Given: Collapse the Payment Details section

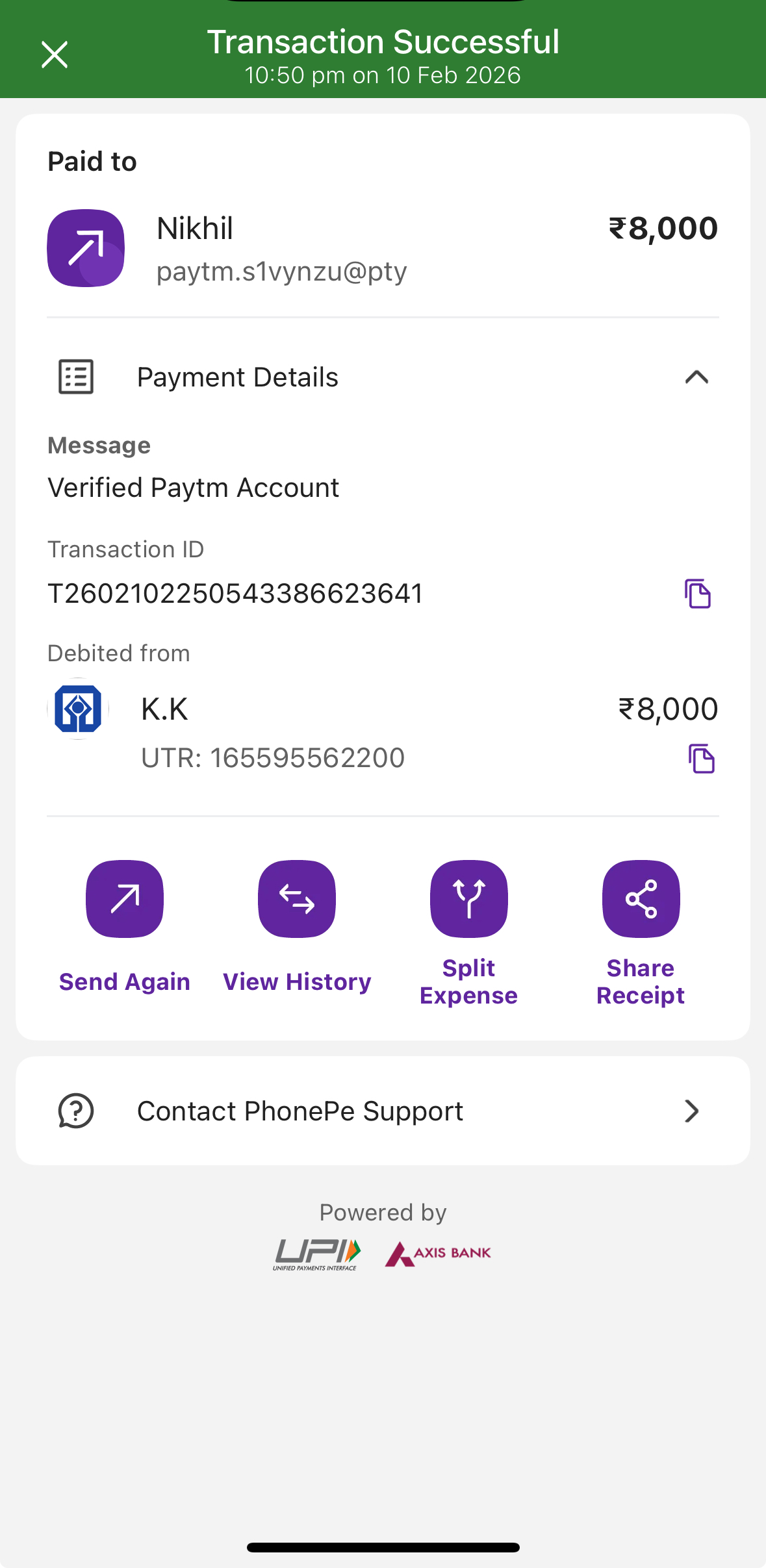Looking at the screenshot, I should (696, 377).
